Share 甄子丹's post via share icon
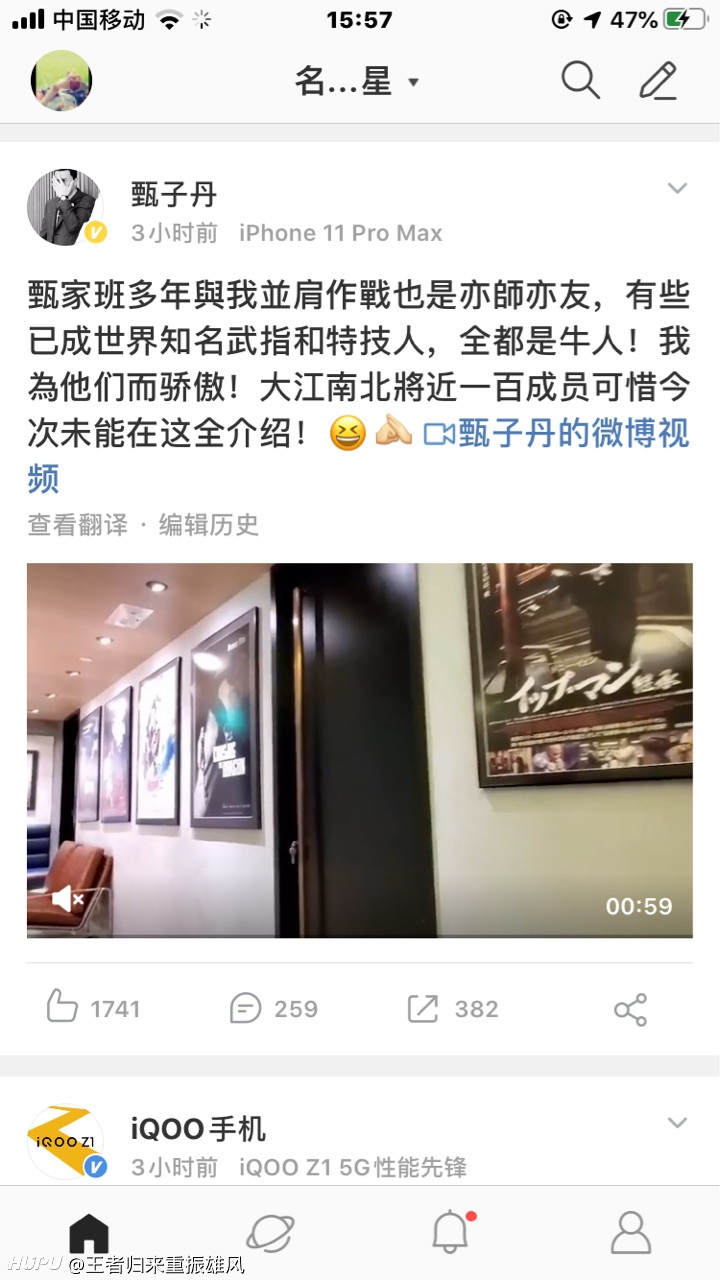Viewport: 720px width, 1280px height. 630,1009
